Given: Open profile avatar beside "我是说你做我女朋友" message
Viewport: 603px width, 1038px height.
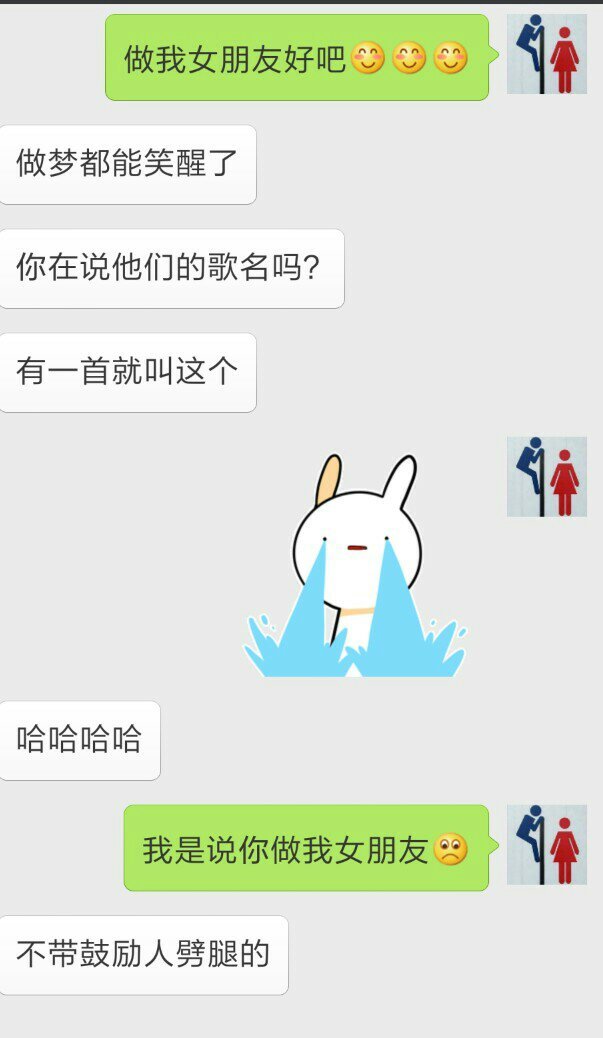Looking at the screenshot, I should click(x=546, y=845).
